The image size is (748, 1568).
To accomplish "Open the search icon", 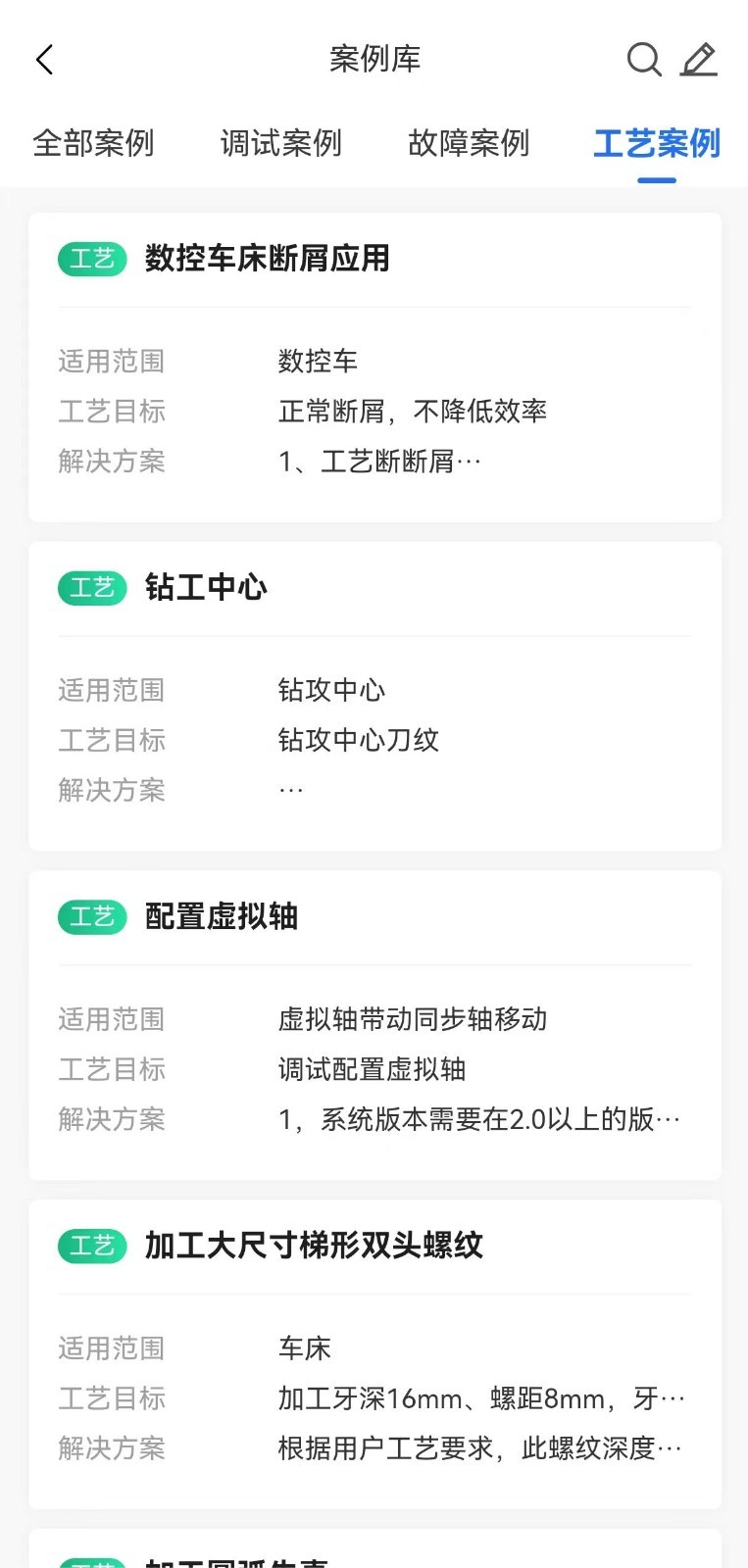I will 643,60.
